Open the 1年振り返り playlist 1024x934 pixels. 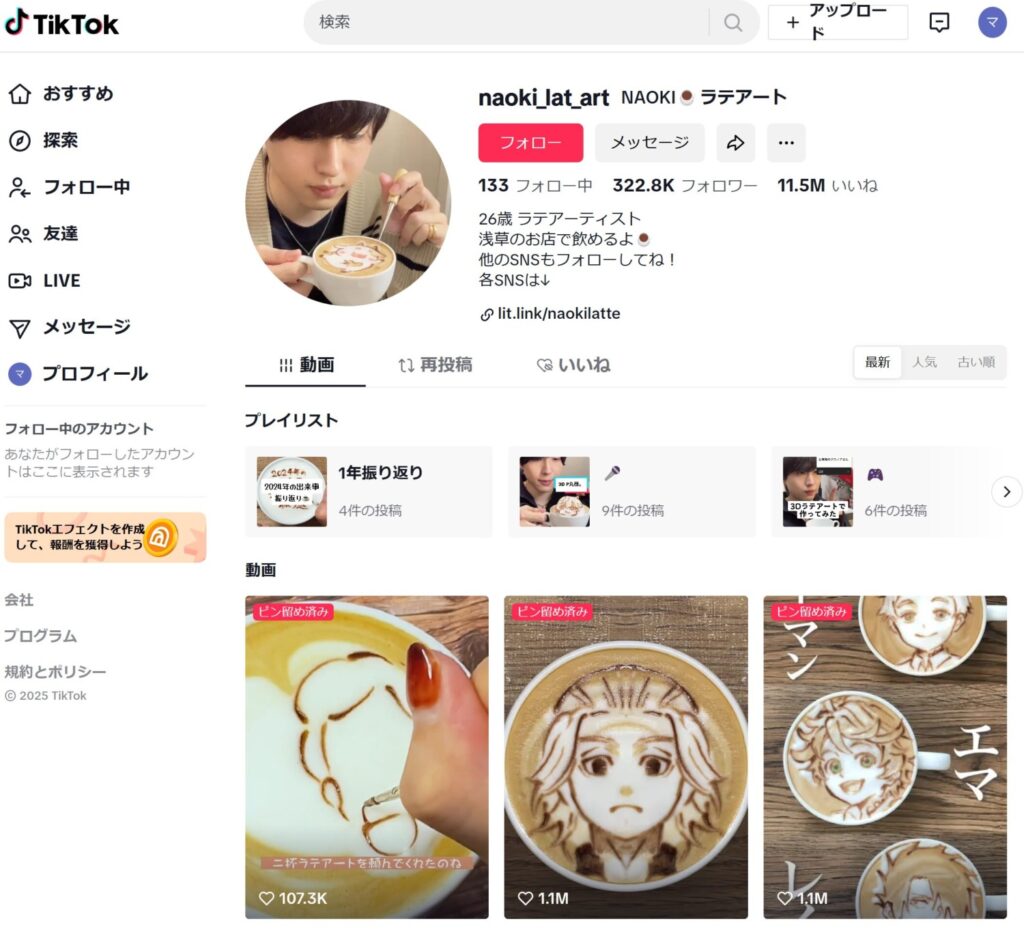click(368, 491)
